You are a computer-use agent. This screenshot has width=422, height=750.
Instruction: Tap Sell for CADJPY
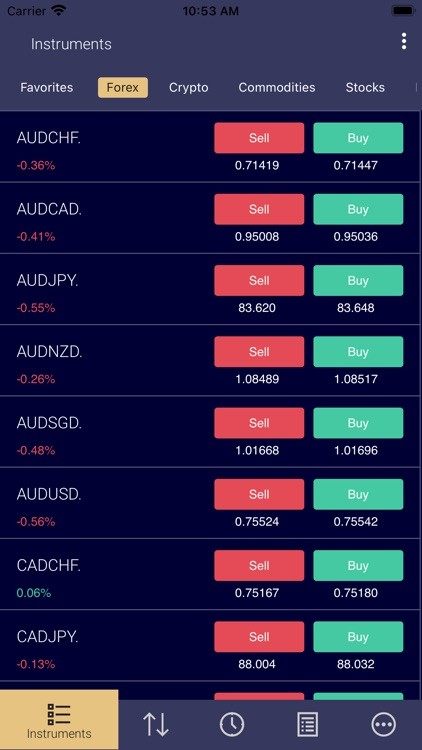pos(259,637)
